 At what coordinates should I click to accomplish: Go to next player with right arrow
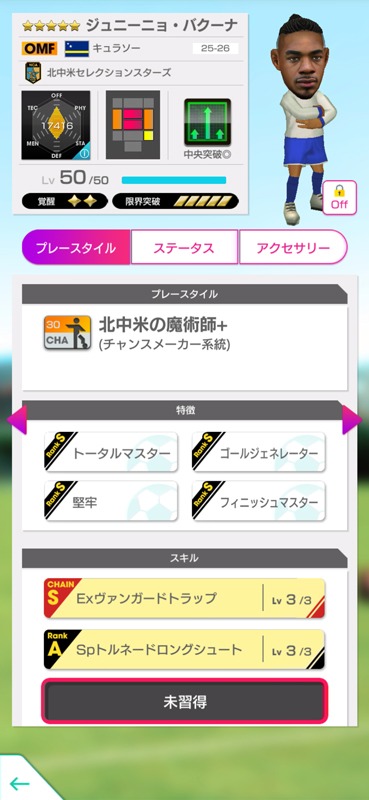pyautogui.click(x=352, y=420)
